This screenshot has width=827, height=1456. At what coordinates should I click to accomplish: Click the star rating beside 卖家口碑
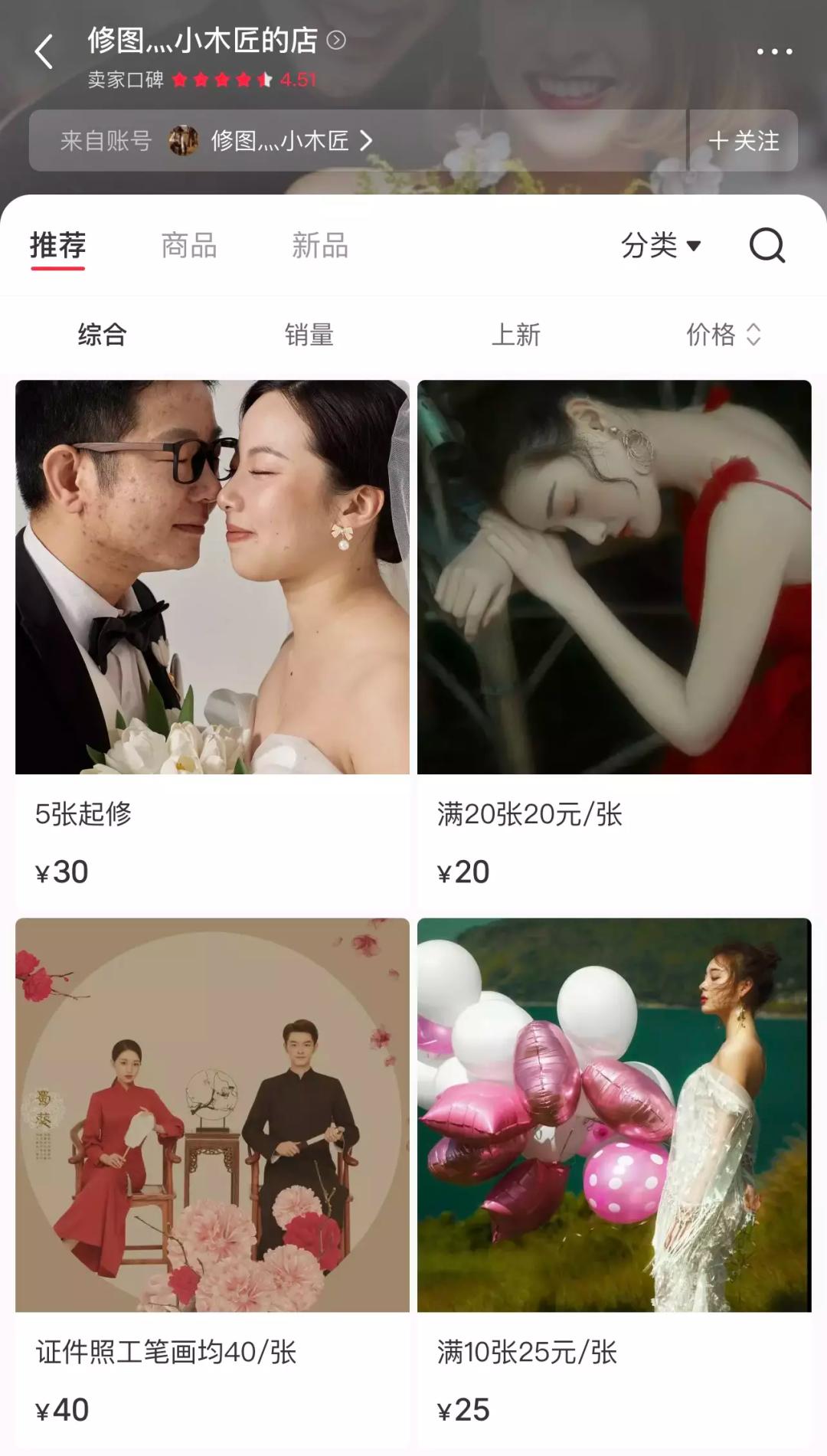tap(222, 79)
